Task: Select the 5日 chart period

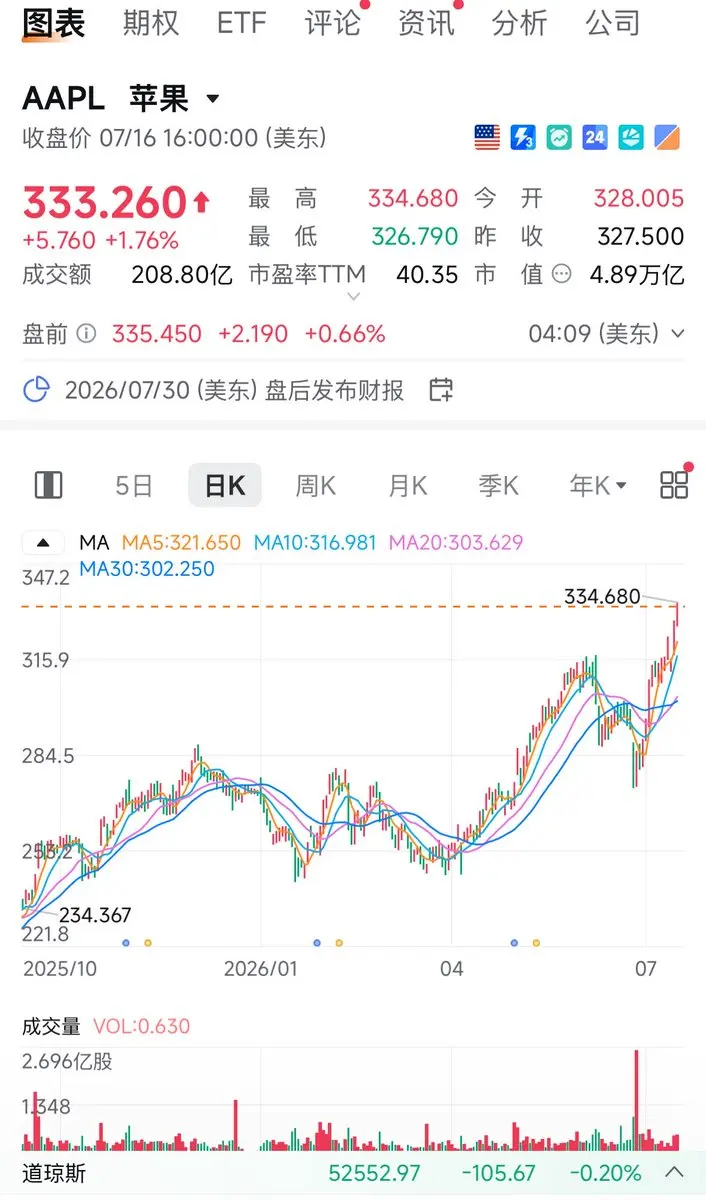Action: [x=134, y=486]
